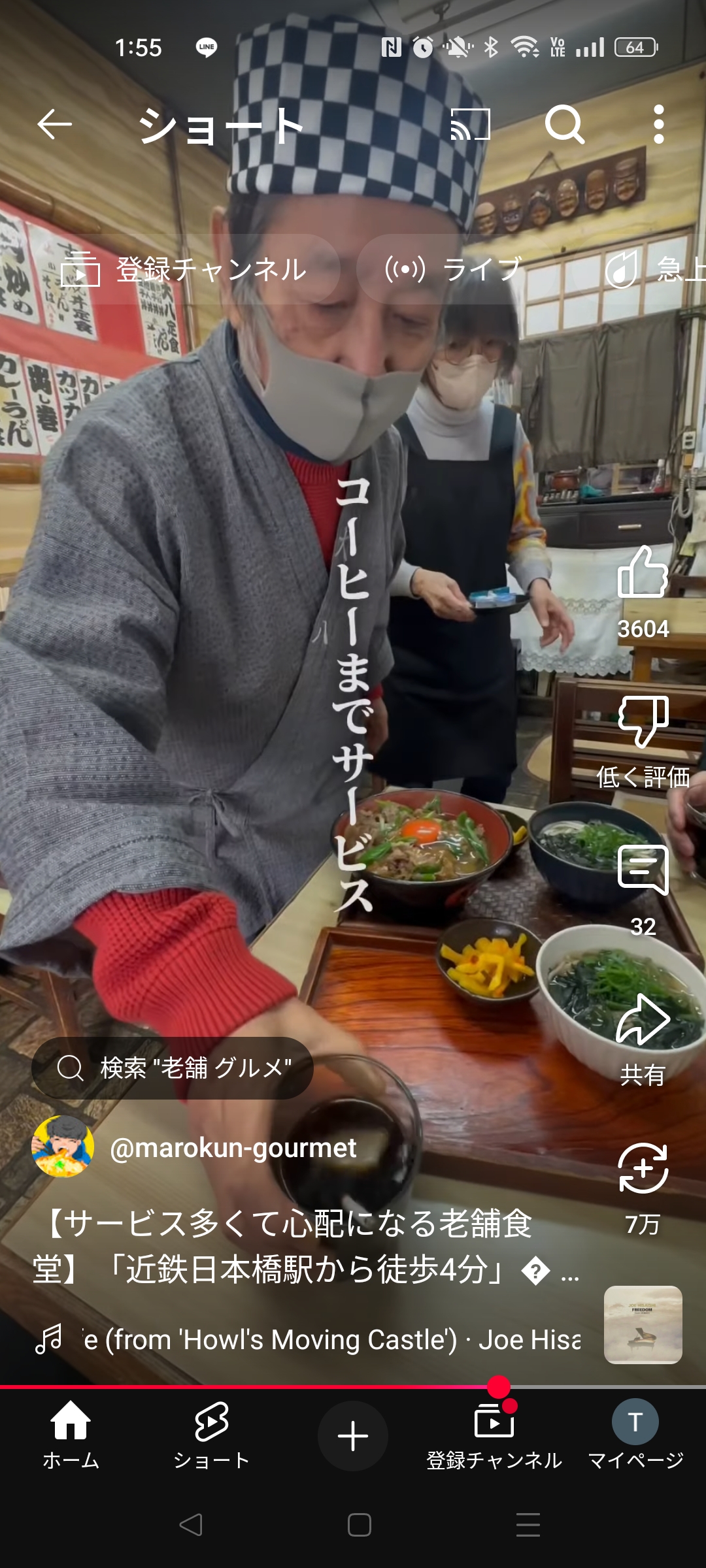Go back using the top arrow
Viewport: 706px width, 1568px height.
(x=54, y=124)
